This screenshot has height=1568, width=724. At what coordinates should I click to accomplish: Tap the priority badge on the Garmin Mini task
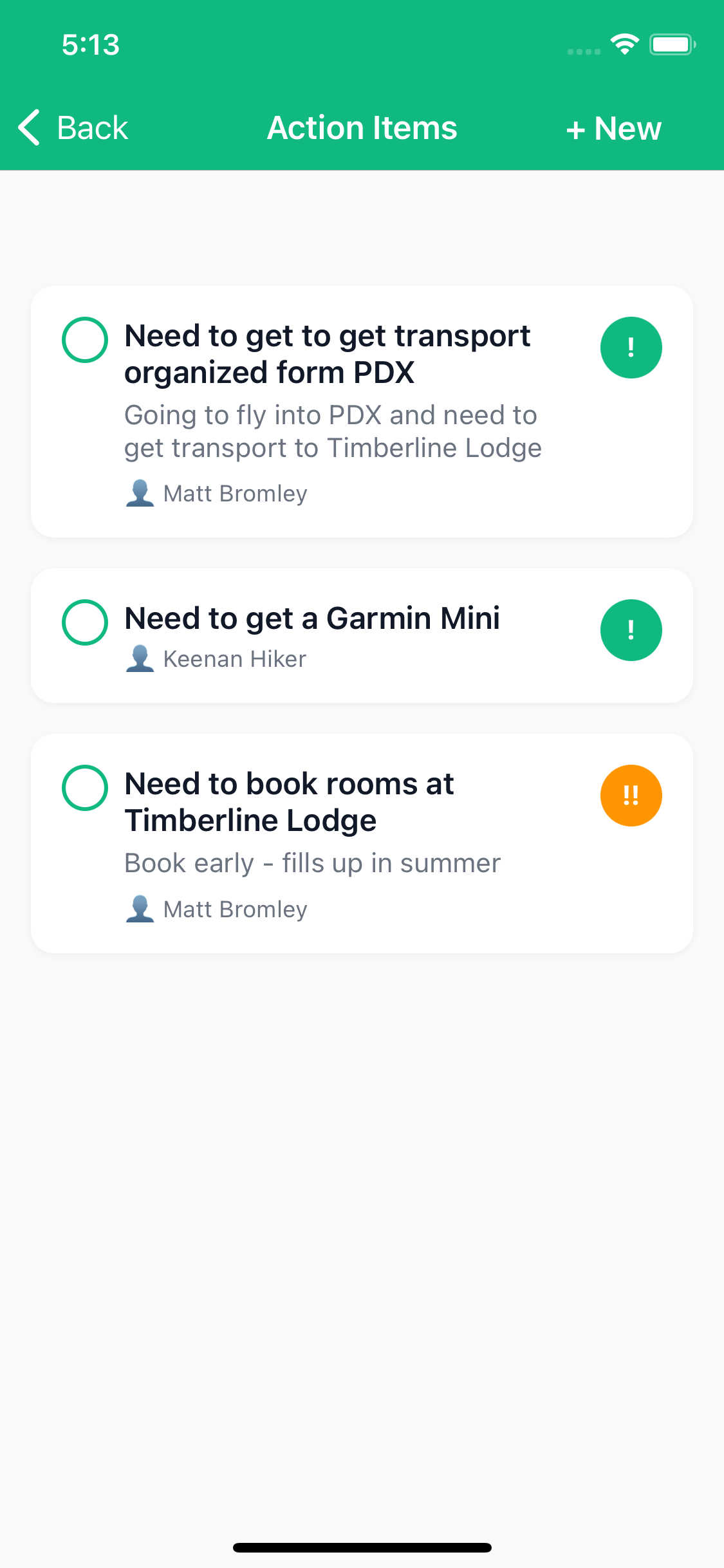pyautogui.click(x=631, y=630)
